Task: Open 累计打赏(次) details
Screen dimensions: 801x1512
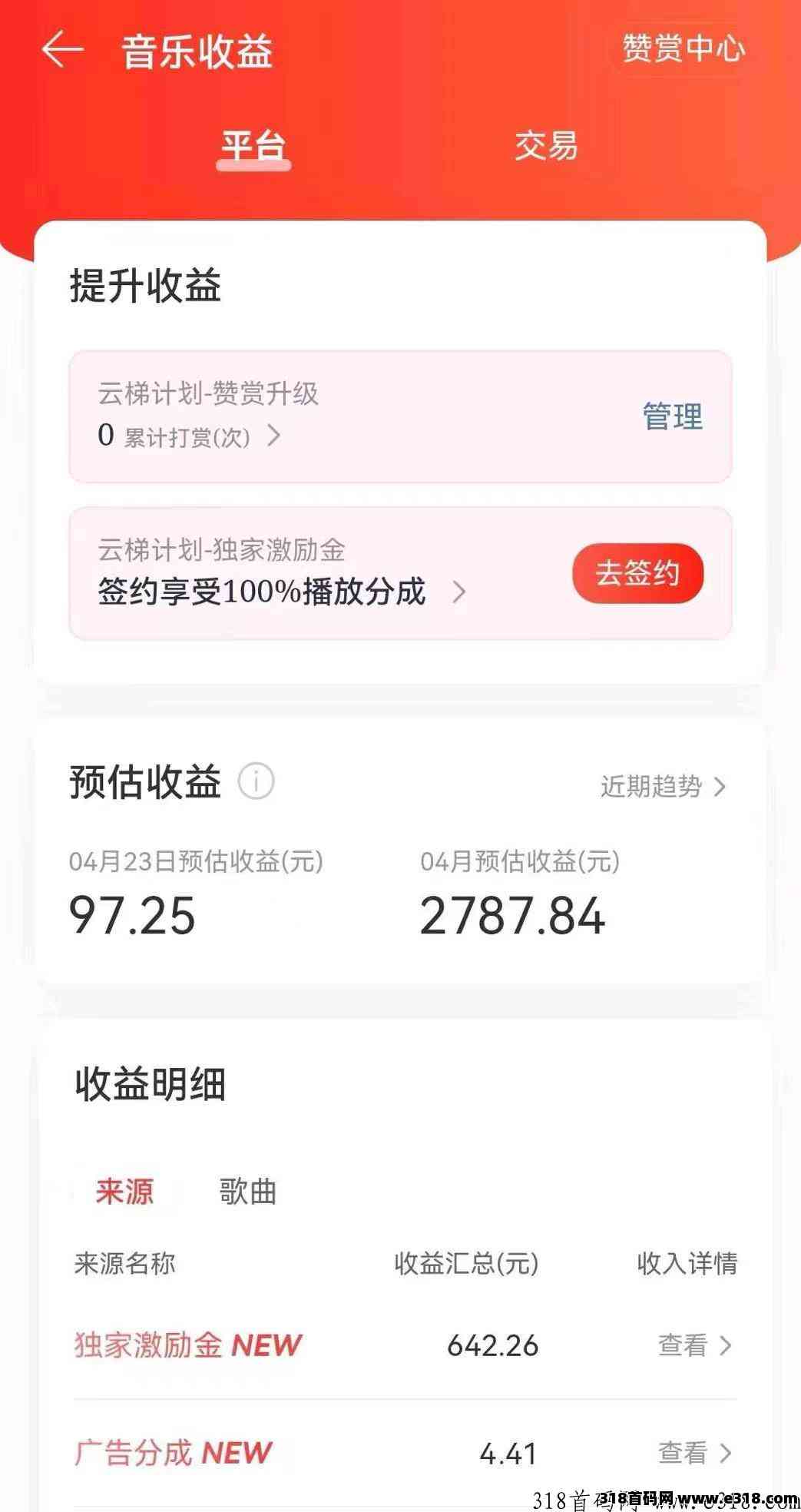Action: tap(190, 436)
